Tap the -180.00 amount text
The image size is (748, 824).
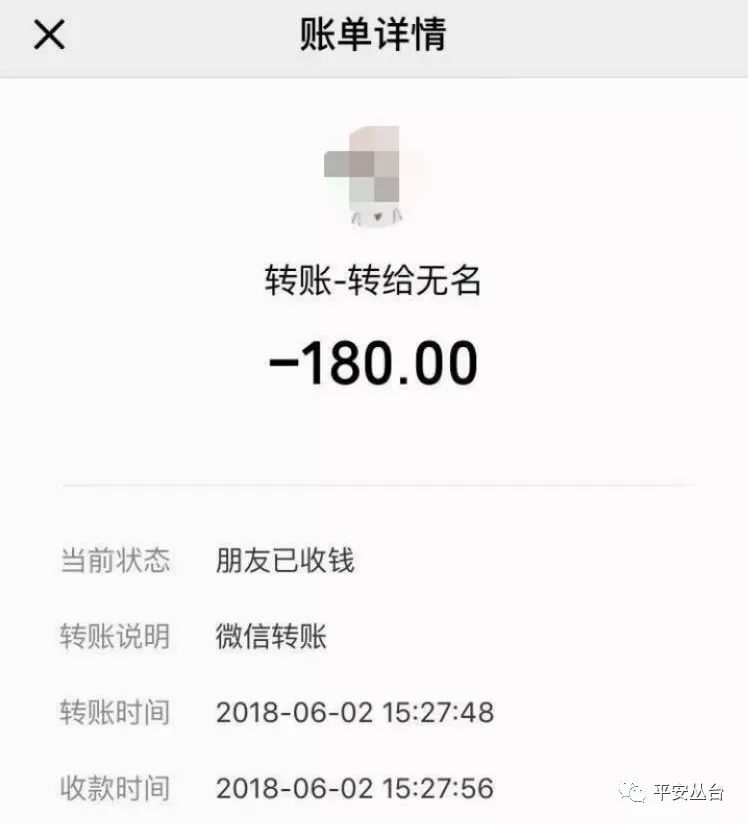374,362
